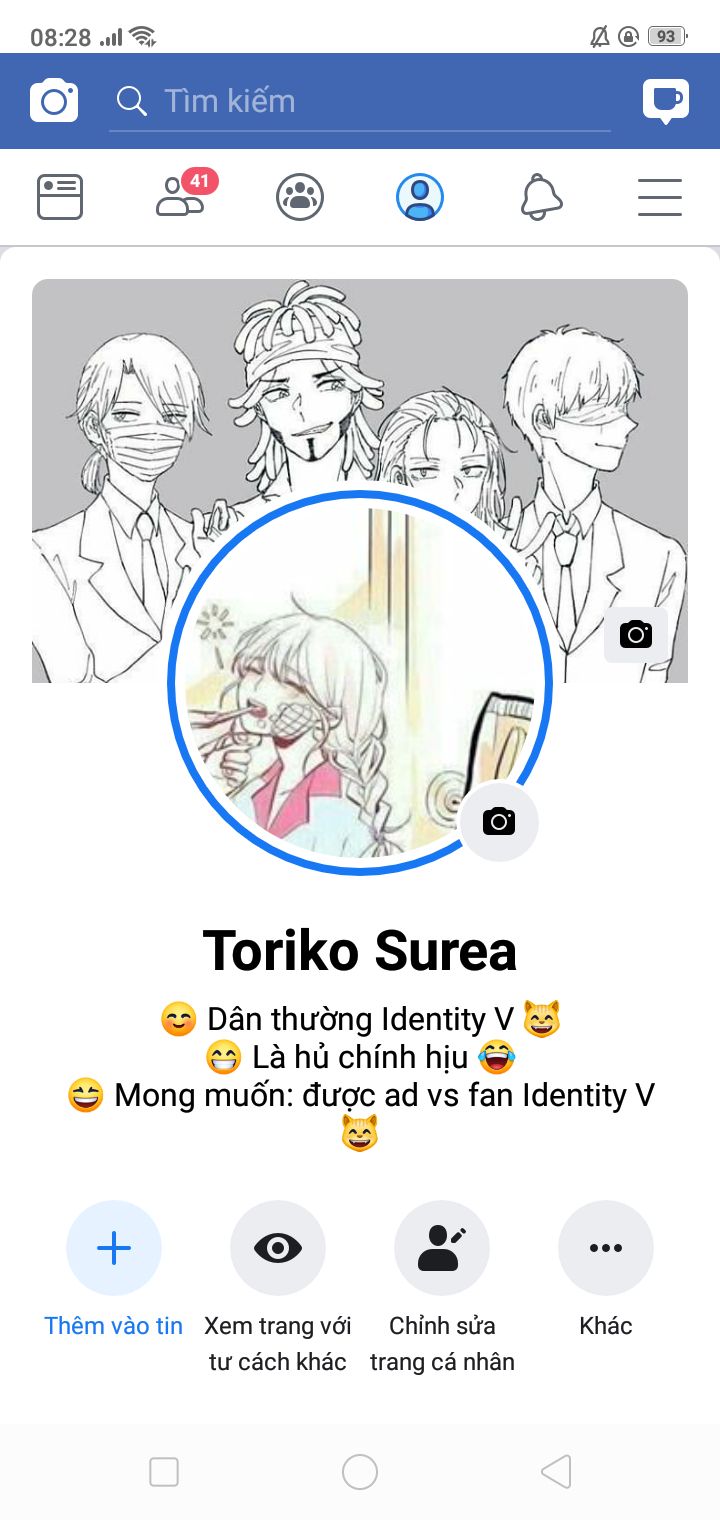The width and height of the screenshot is (720, 1520).
Task: Open Chỉnh sửa trang cá nhân
Action: 442,1248
